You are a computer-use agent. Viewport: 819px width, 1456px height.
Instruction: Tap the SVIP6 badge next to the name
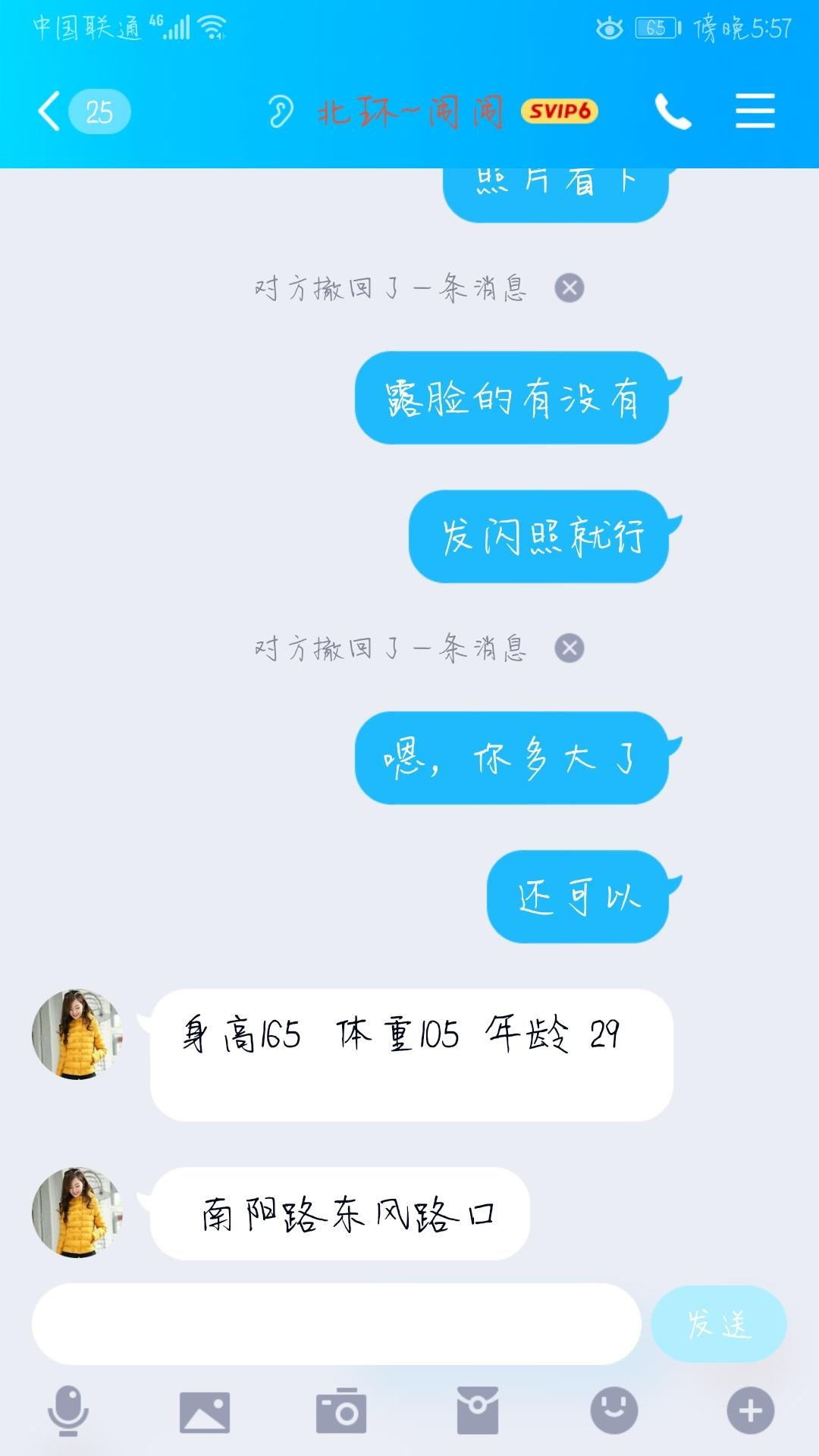click(x=559, y=111)
